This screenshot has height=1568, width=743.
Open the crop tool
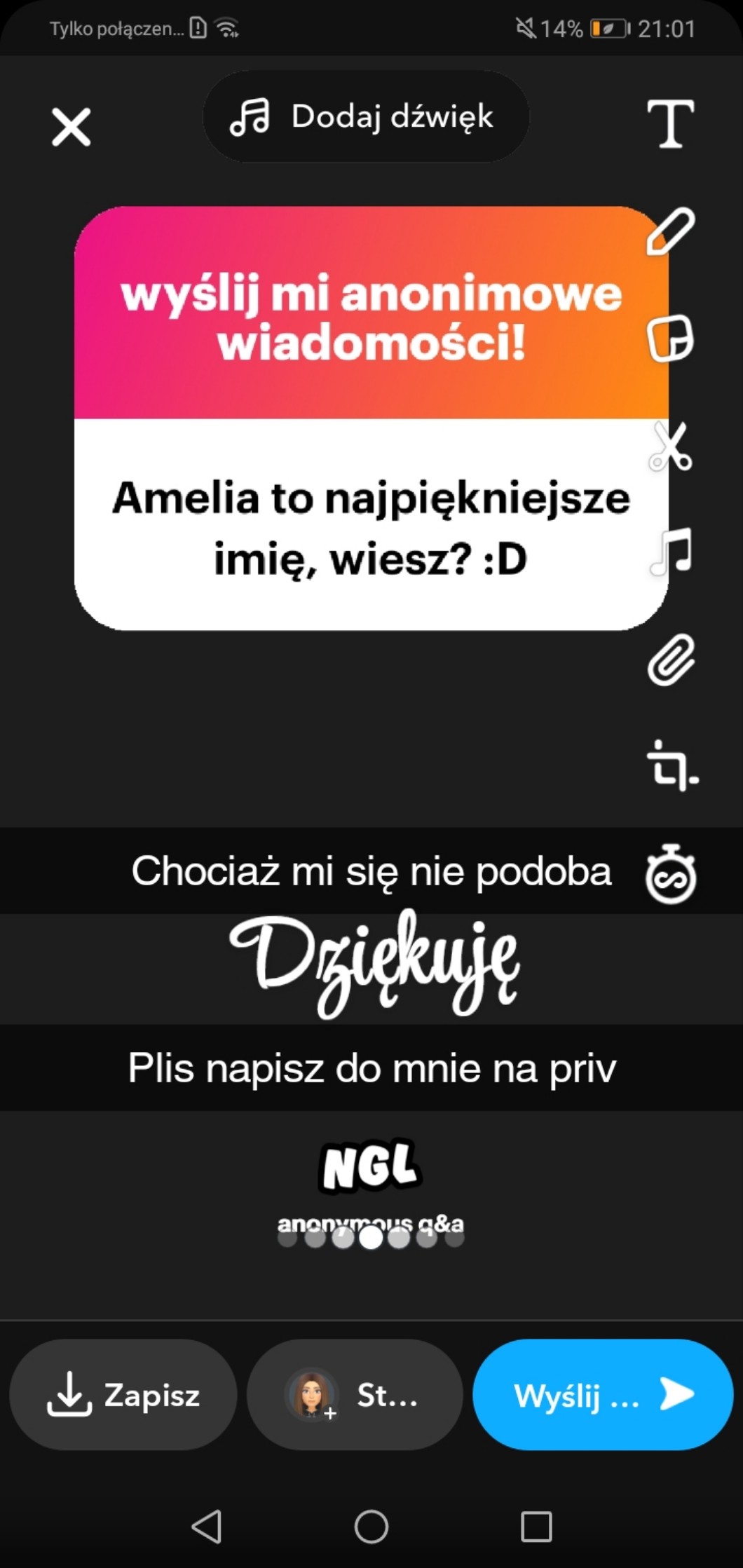point(670,766)
